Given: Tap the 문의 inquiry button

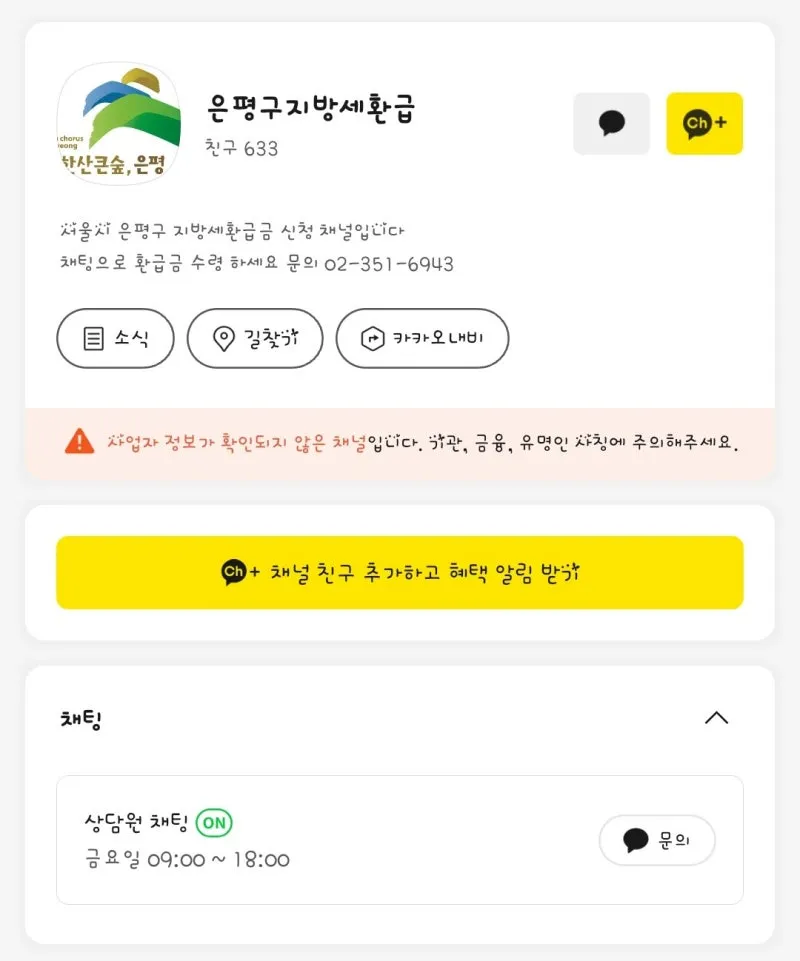Looking at the screenshot, I should [657, 840].
